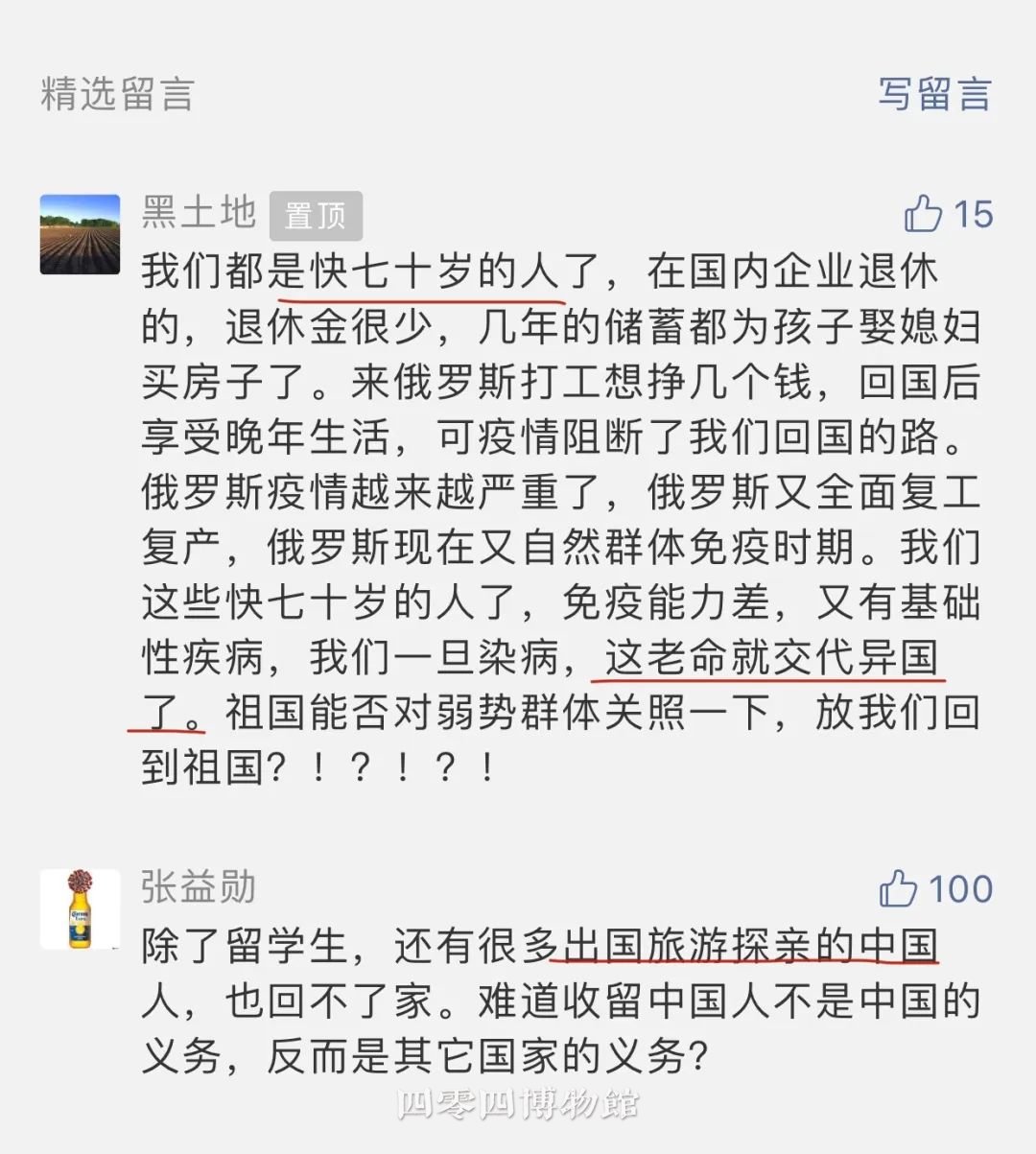Open 张益勋's profile avatar
1036x1154 pixels.
pos(80,908)
